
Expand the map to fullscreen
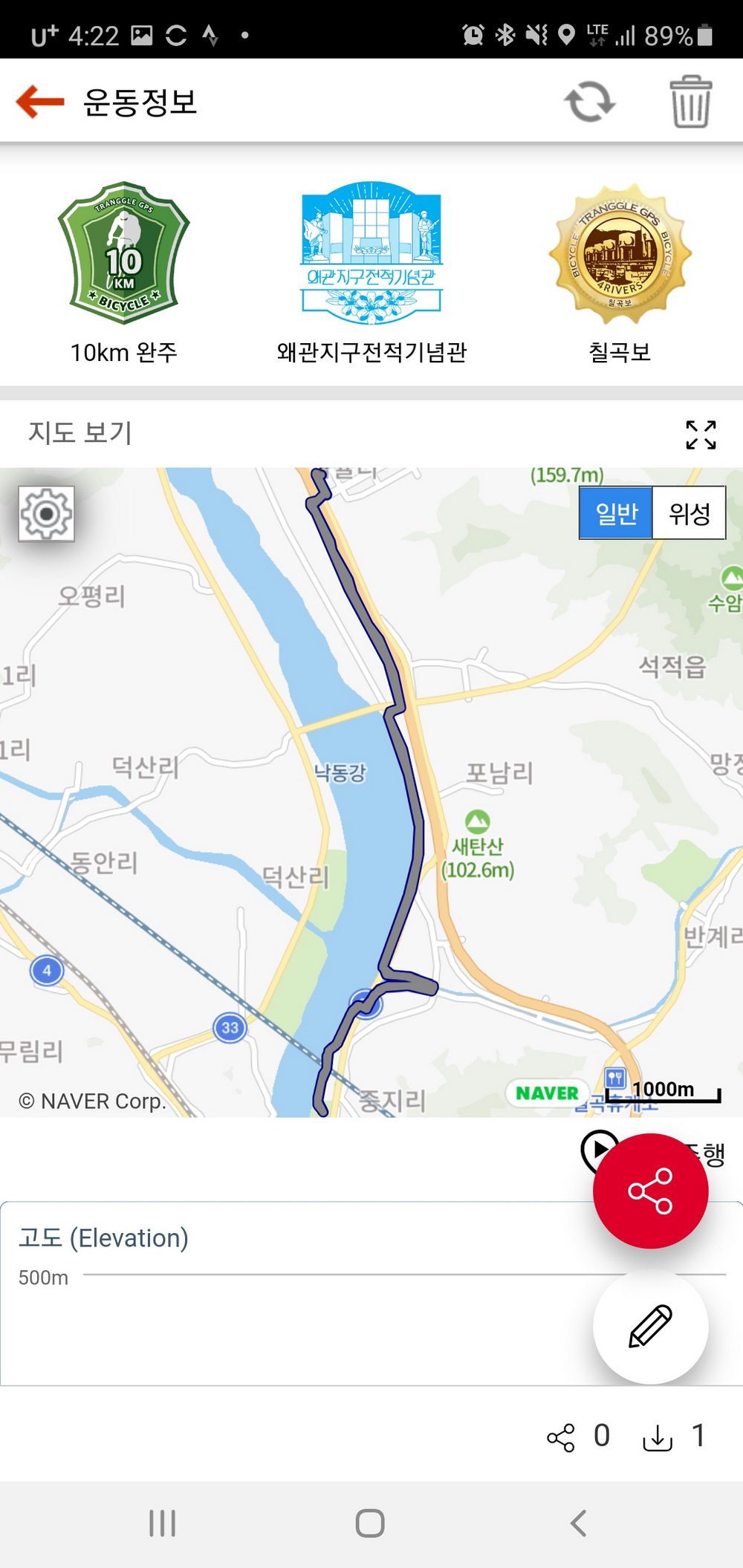click(701, 435)
